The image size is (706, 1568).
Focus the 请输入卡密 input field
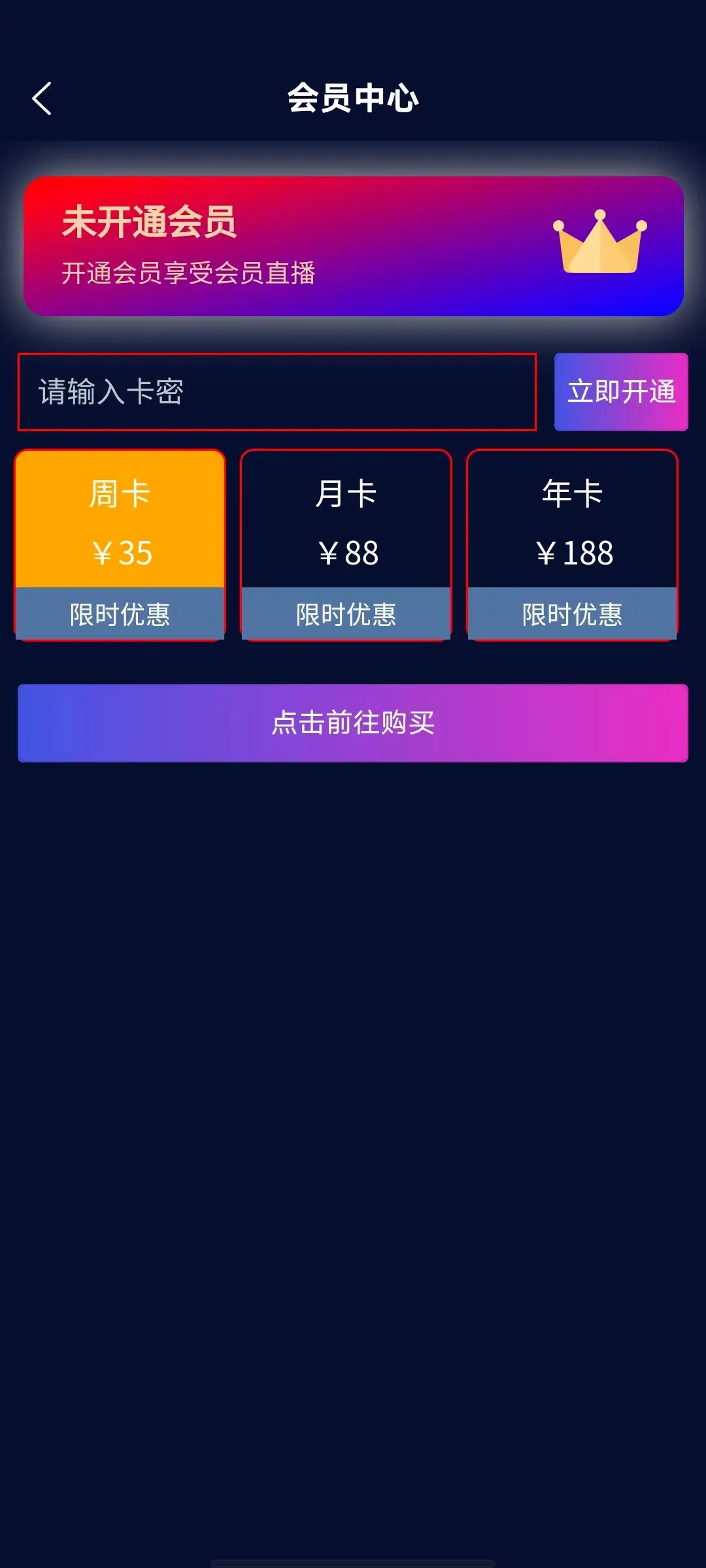tap(277, 392)
